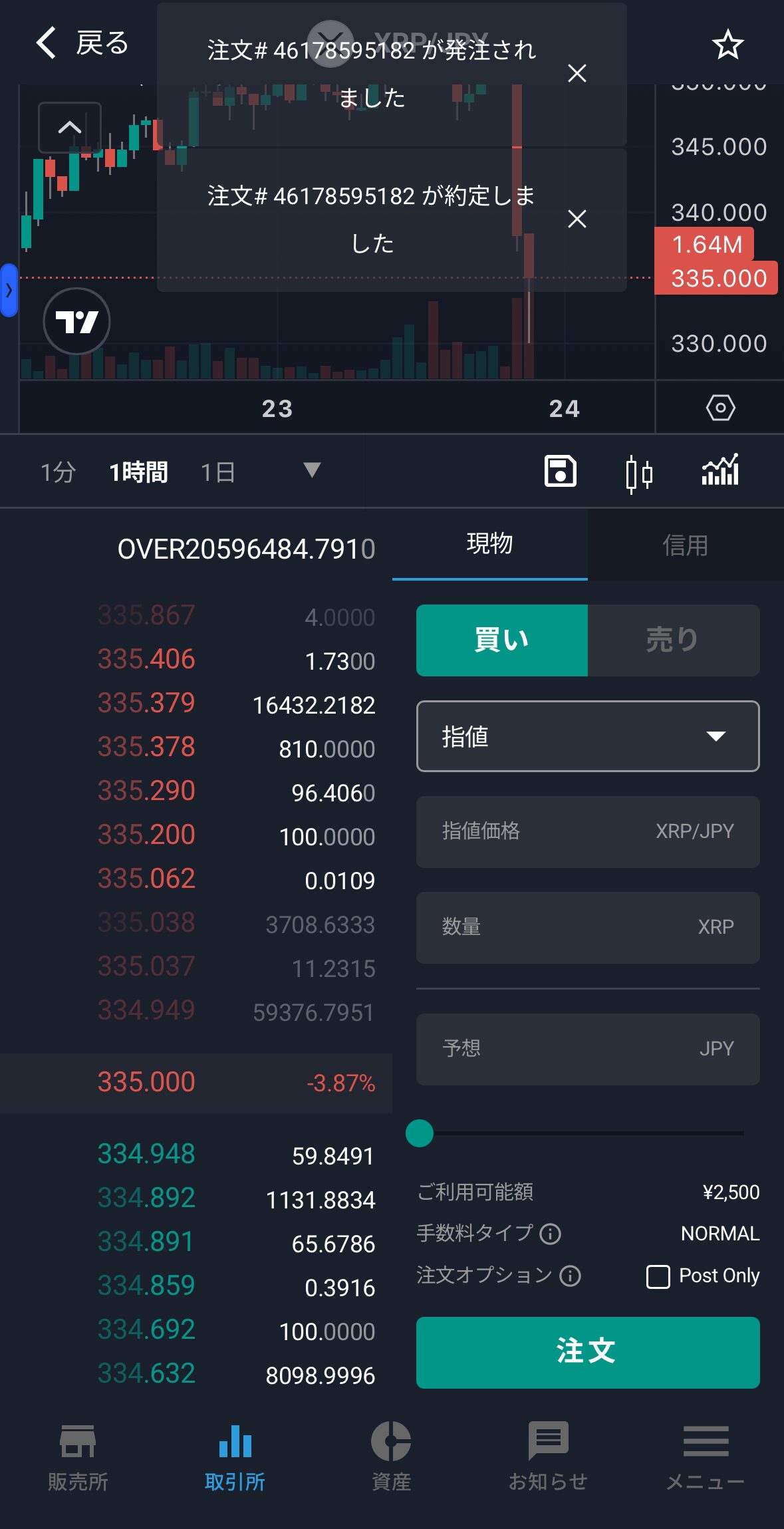Close the order filled (約定しました) notification
The width and height of the screenshot is (784, 1529).
point(577,219)
